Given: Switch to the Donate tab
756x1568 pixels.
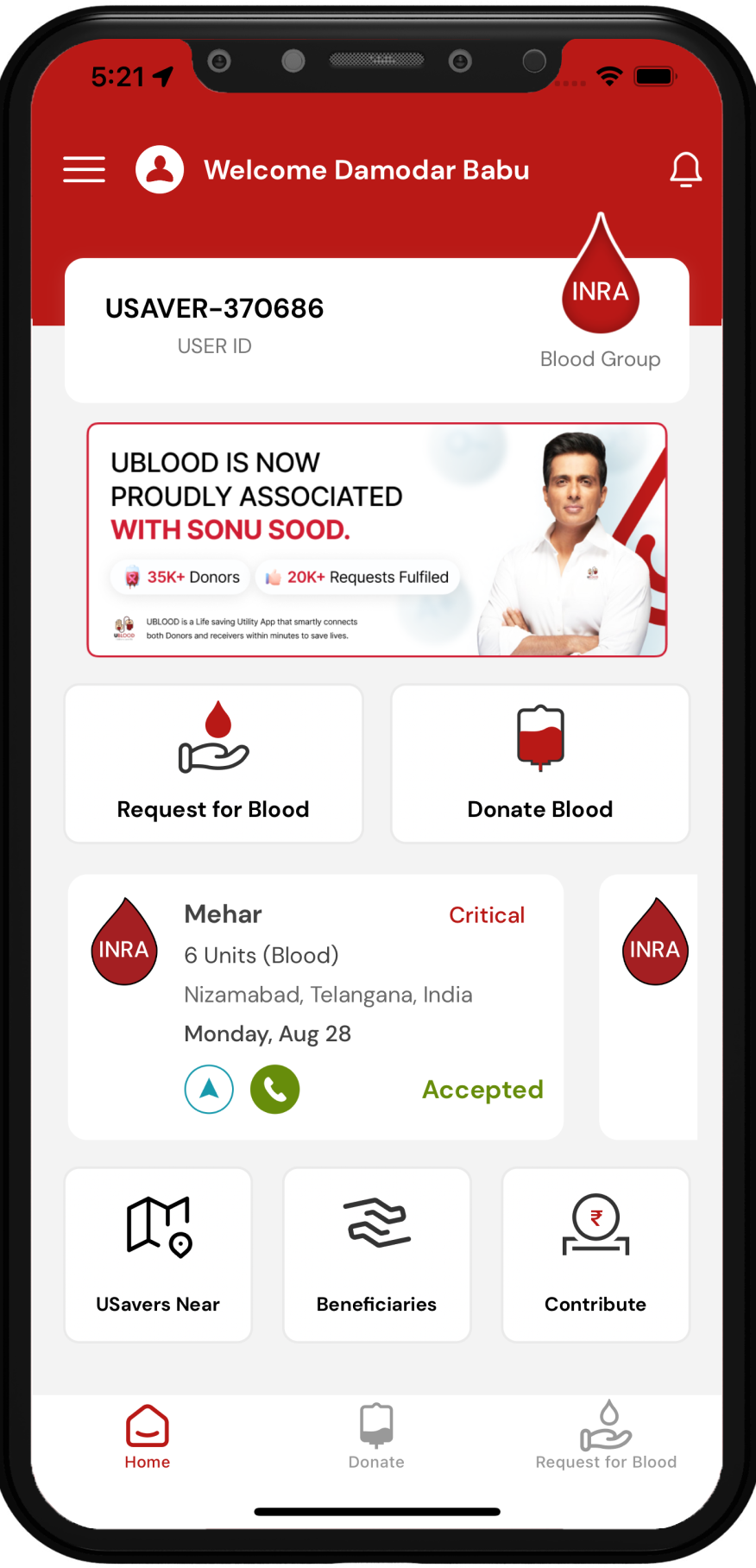Looking at the screenshot, I should (x=376, y=1438).
